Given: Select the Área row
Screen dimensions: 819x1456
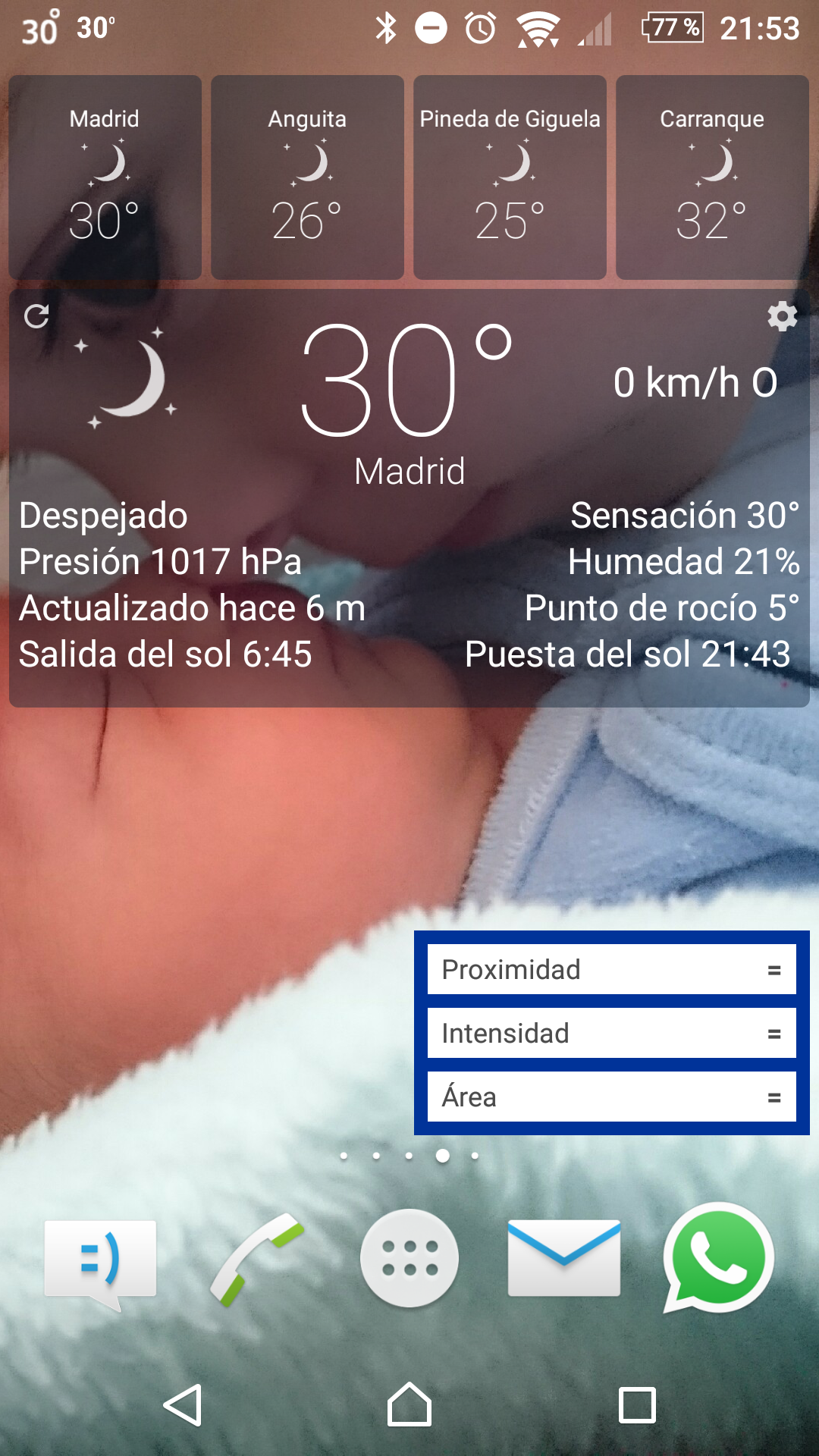Looking at the screenshot, I should pos(611,1097).
